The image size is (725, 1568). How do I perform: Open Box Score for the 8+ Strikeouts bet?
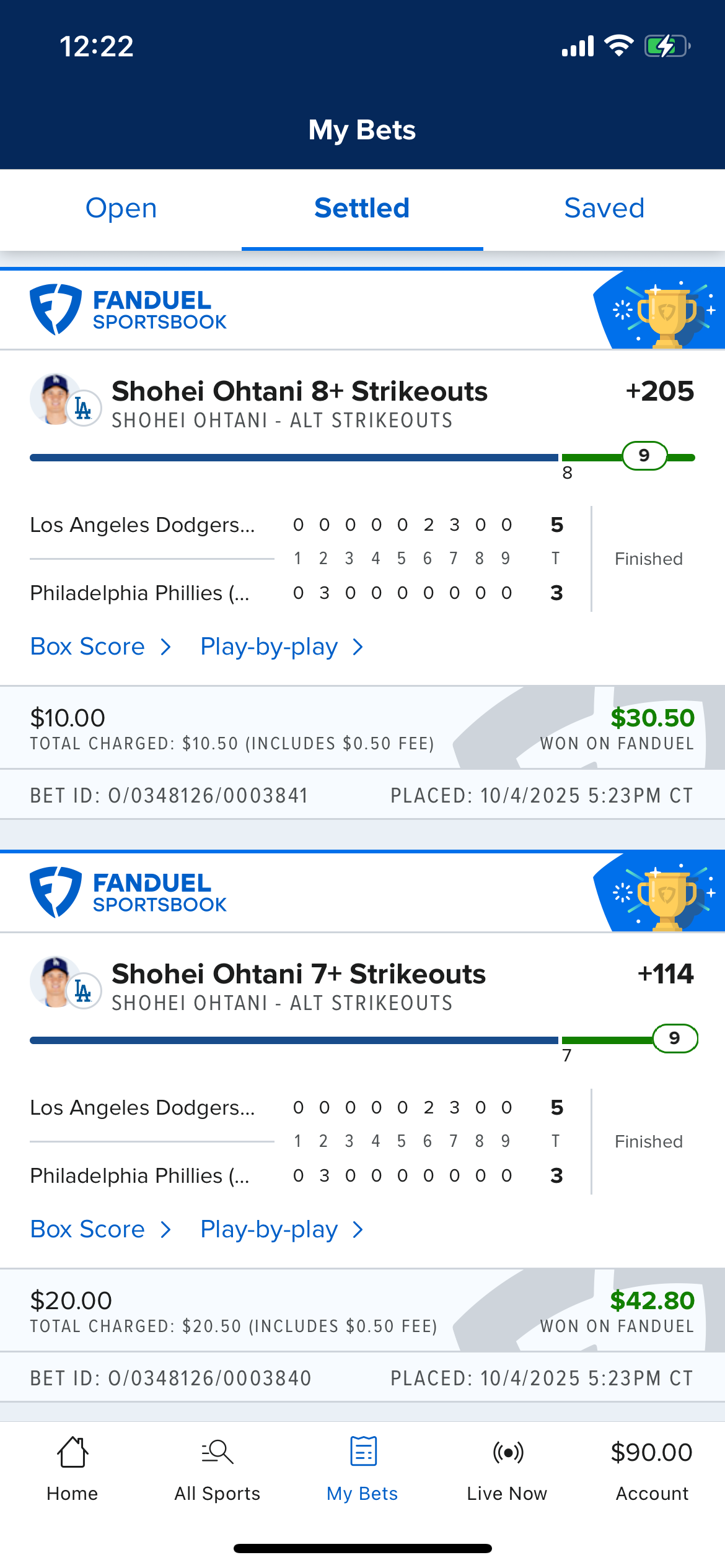tap(100, 647)
